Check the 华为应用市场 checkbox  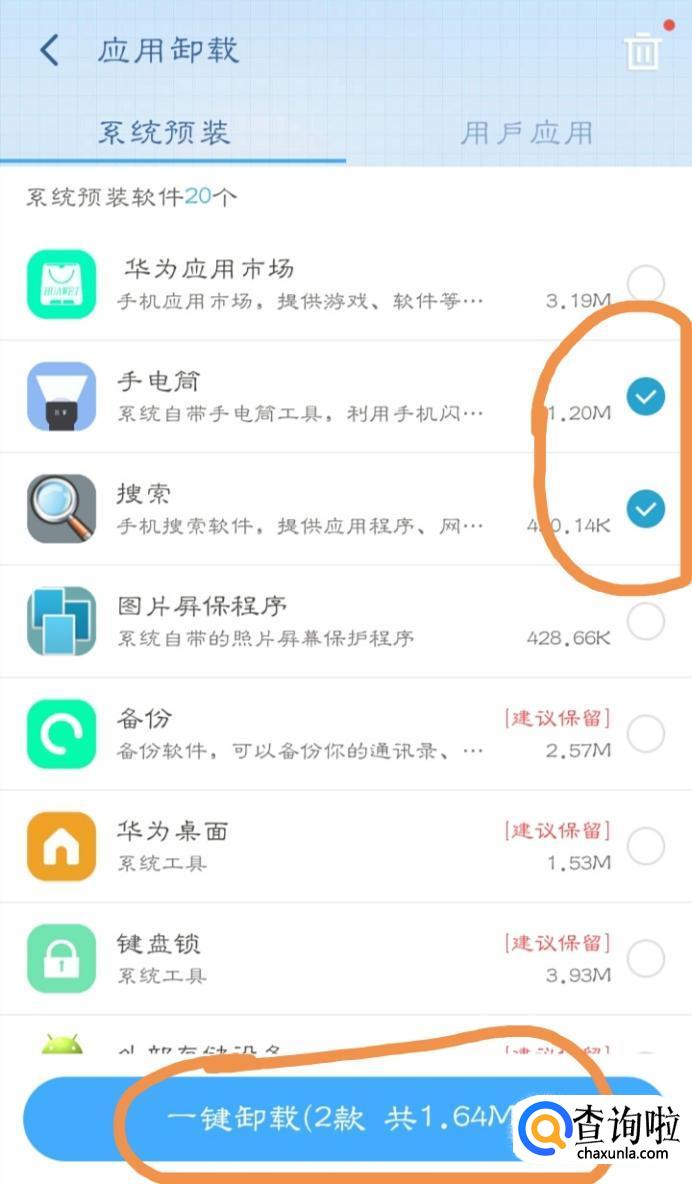(x=646, y=283)
